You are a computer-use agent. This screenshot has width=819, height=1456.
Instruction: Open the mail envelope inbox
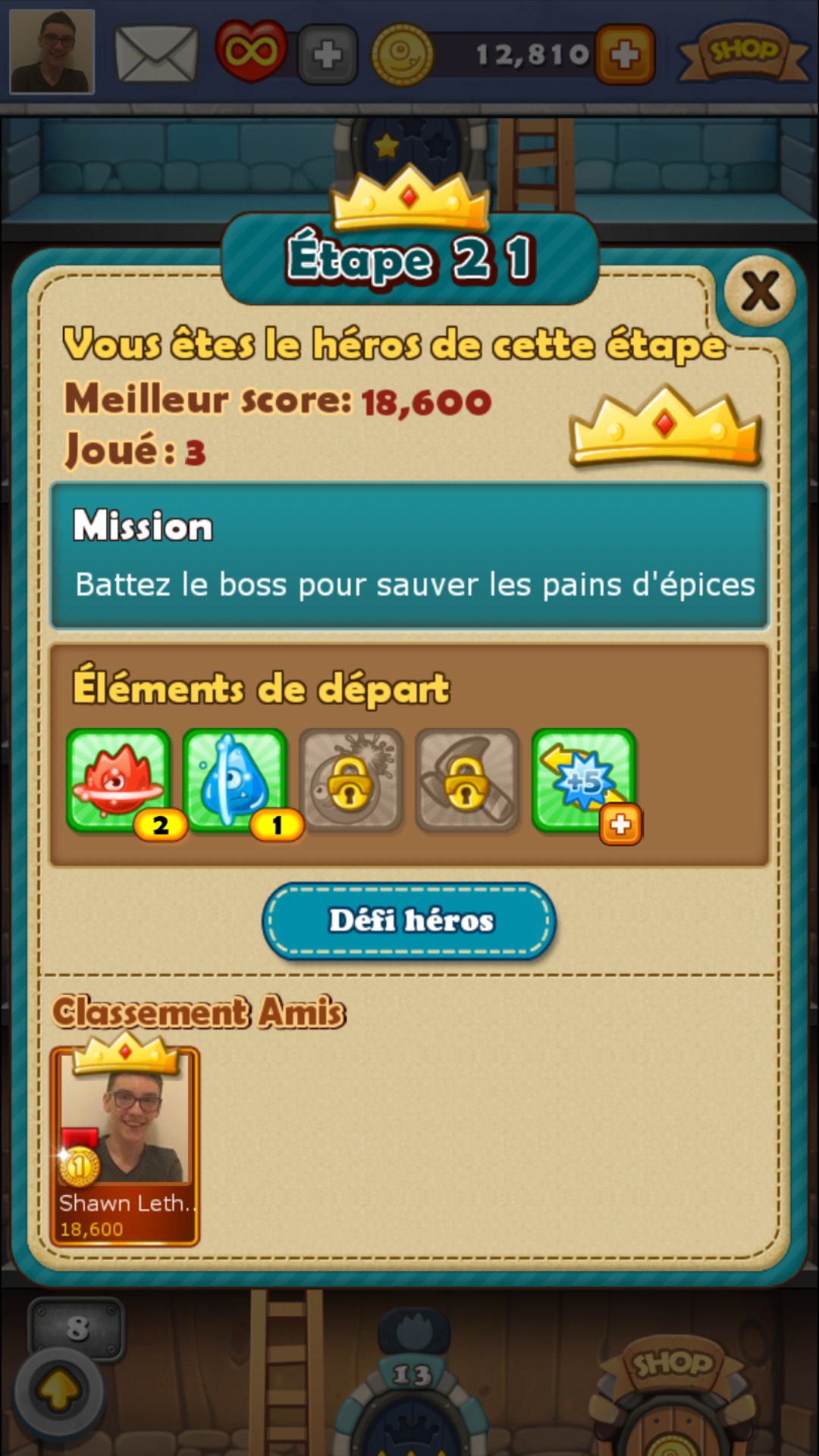(156, 54)
